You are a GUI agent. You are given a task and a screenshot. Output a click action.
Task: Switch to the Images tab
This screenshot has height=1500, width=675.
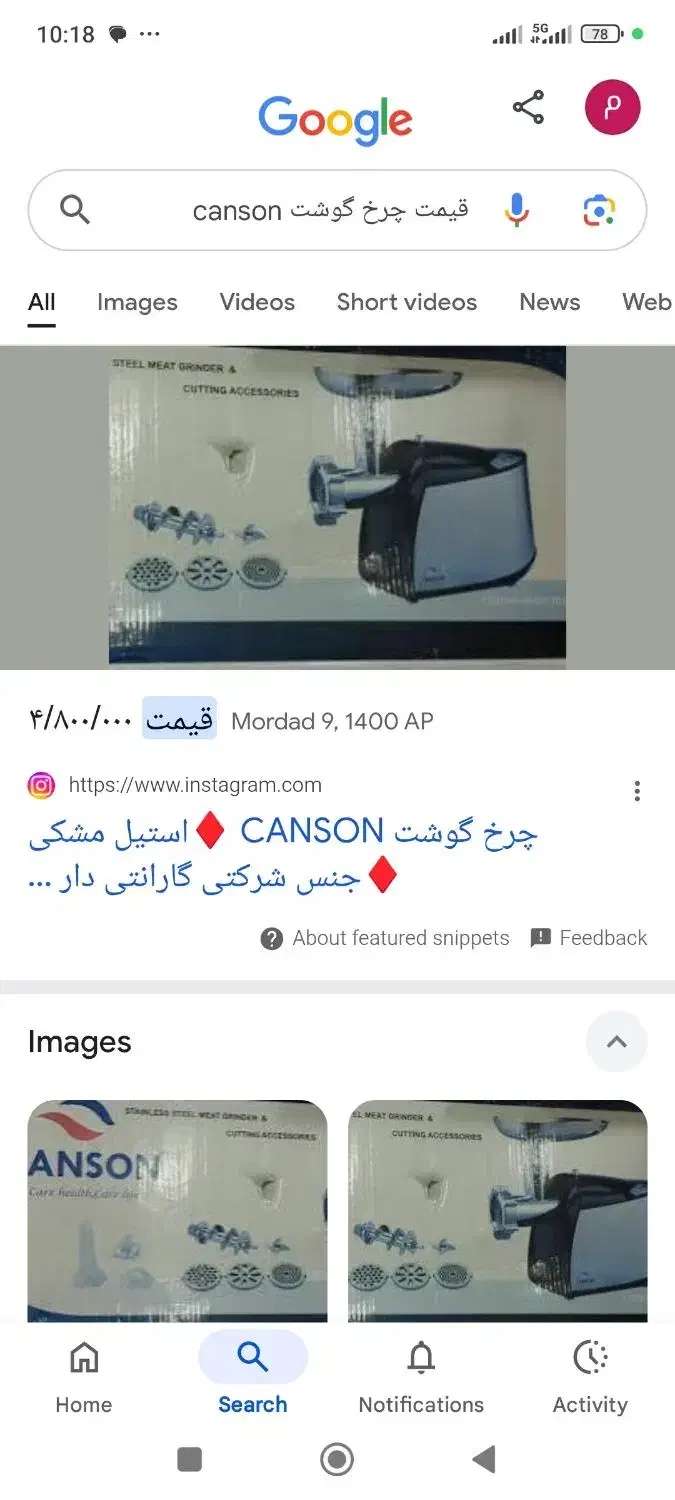[137, 302]
